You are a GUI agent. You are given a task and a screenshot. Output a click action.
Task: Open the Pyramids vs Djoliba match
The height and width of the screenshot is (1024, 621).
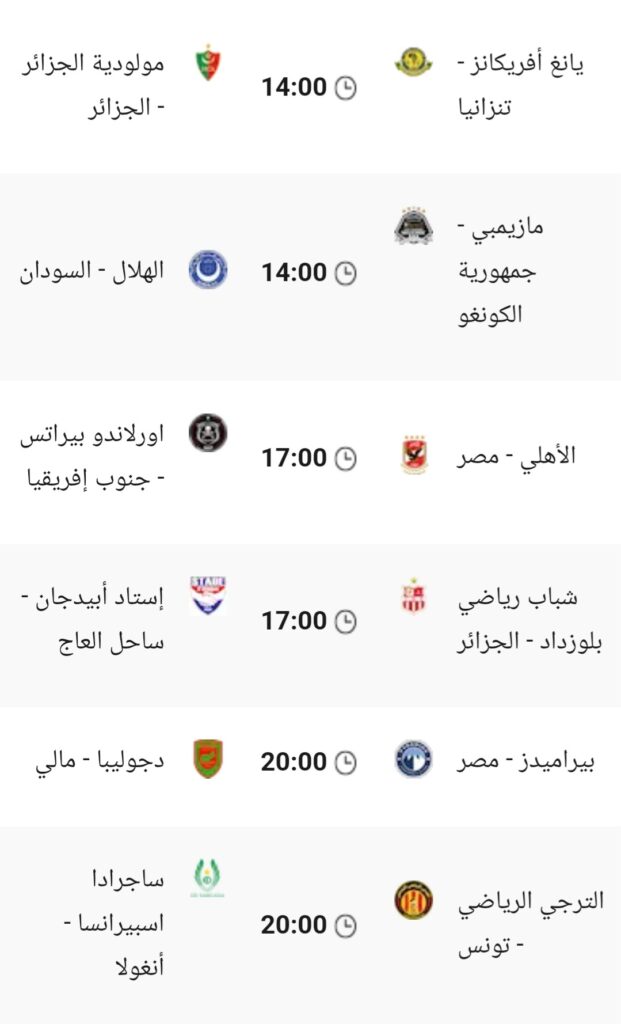tap(308, 762)
